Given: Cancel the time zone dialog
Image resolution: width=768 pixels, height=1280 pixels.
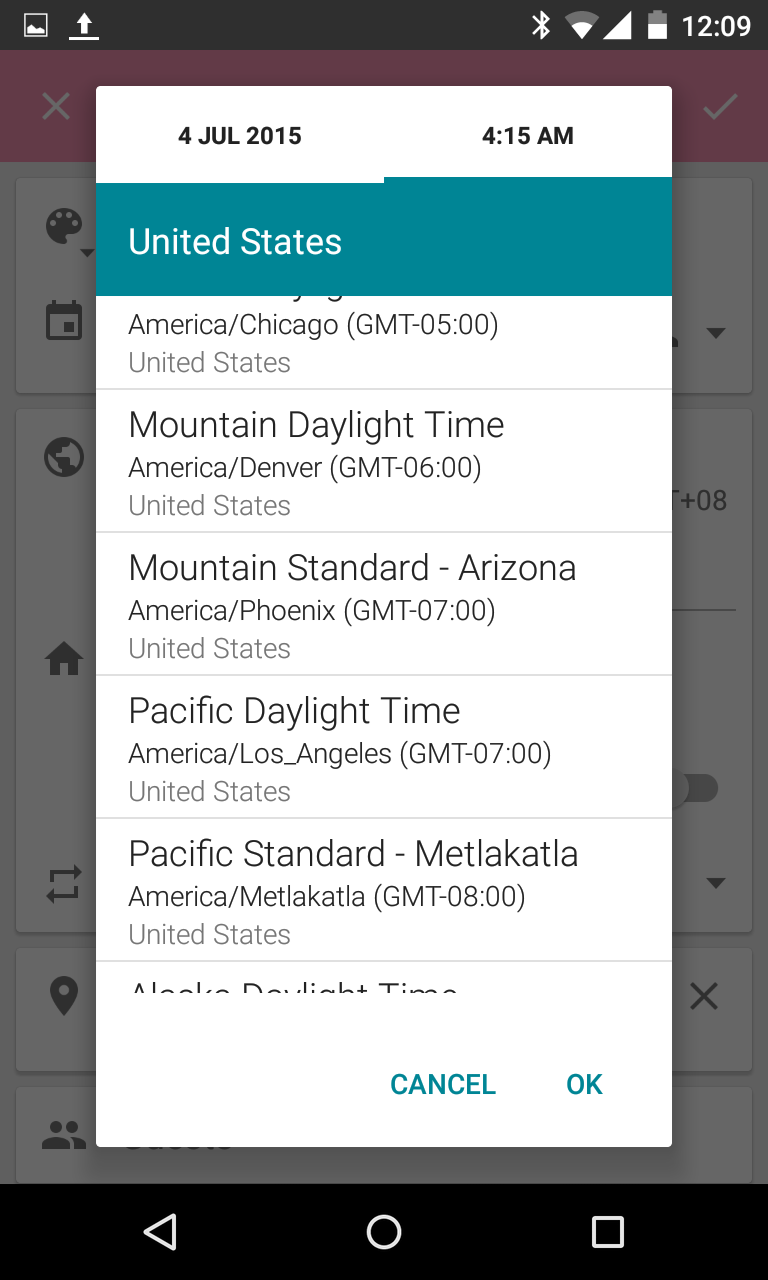Looking at the screenshot, I should click(442, 1084).
